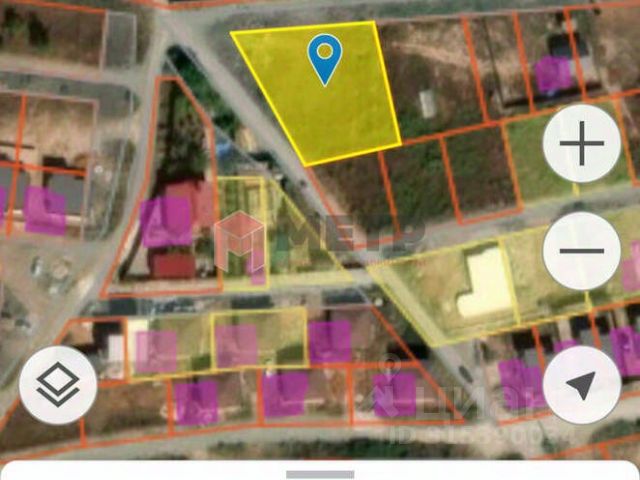
Task: Tap the blue location pin on the highlighted plot
Action: [x=325, y=57]
